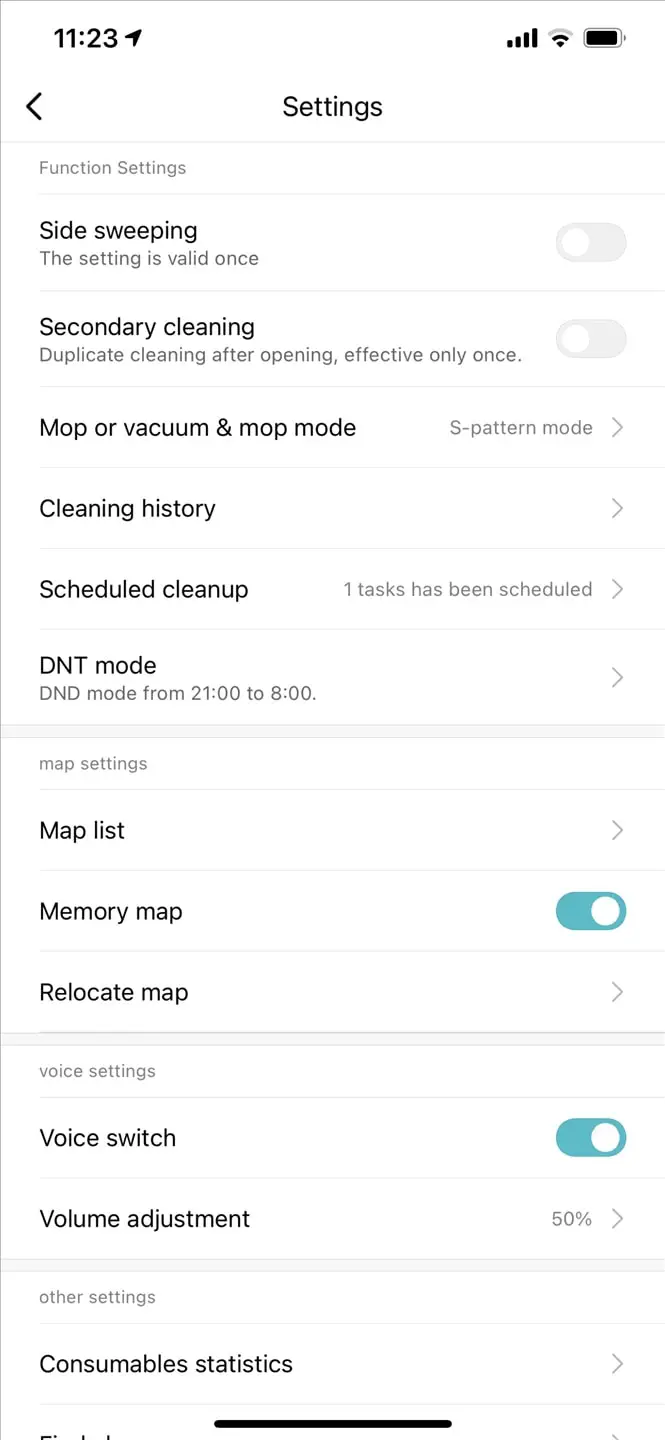Turn on Secondary cleaning
The width and height of the screenshot is (665, 1440).
591,339
